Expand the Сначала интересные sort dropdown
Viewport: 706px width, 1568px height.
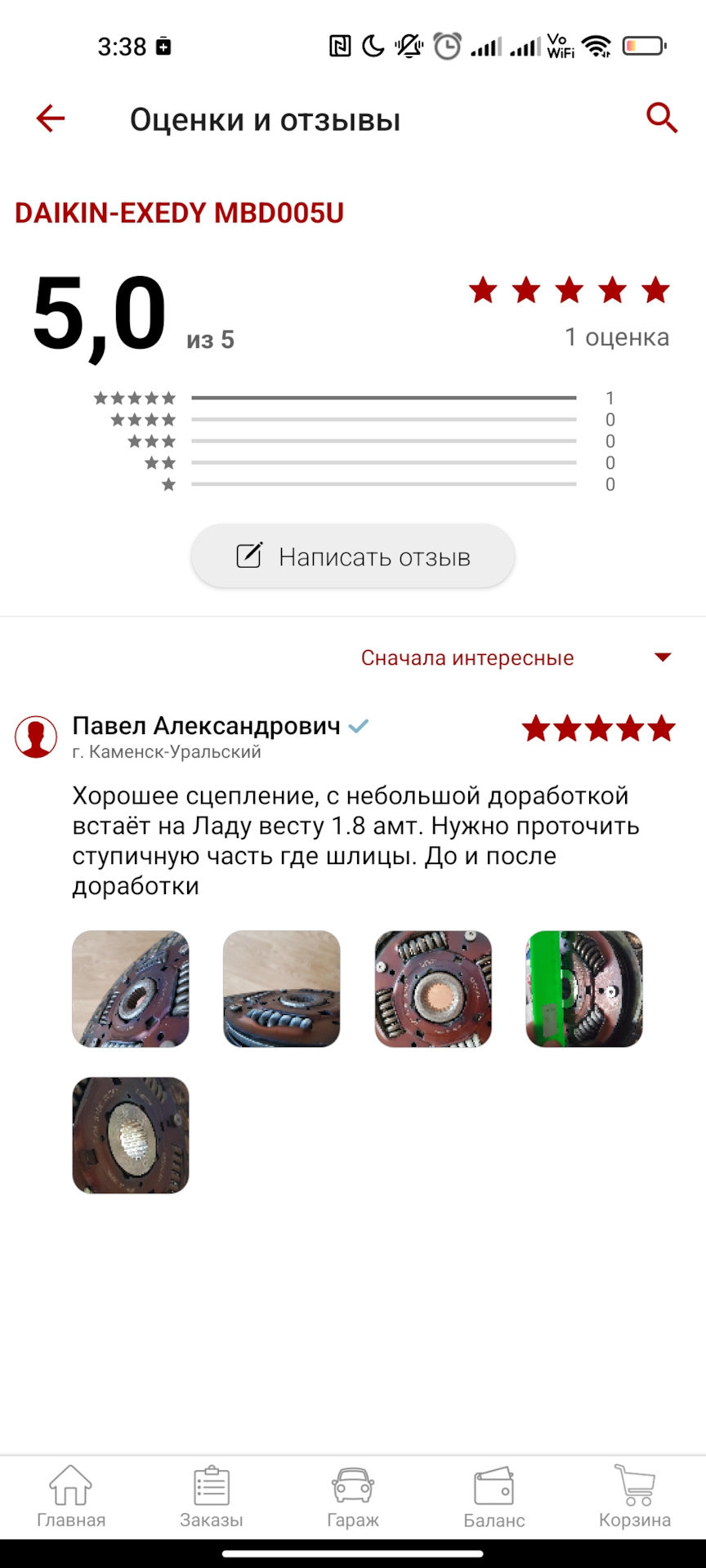[x=516, y=657]
